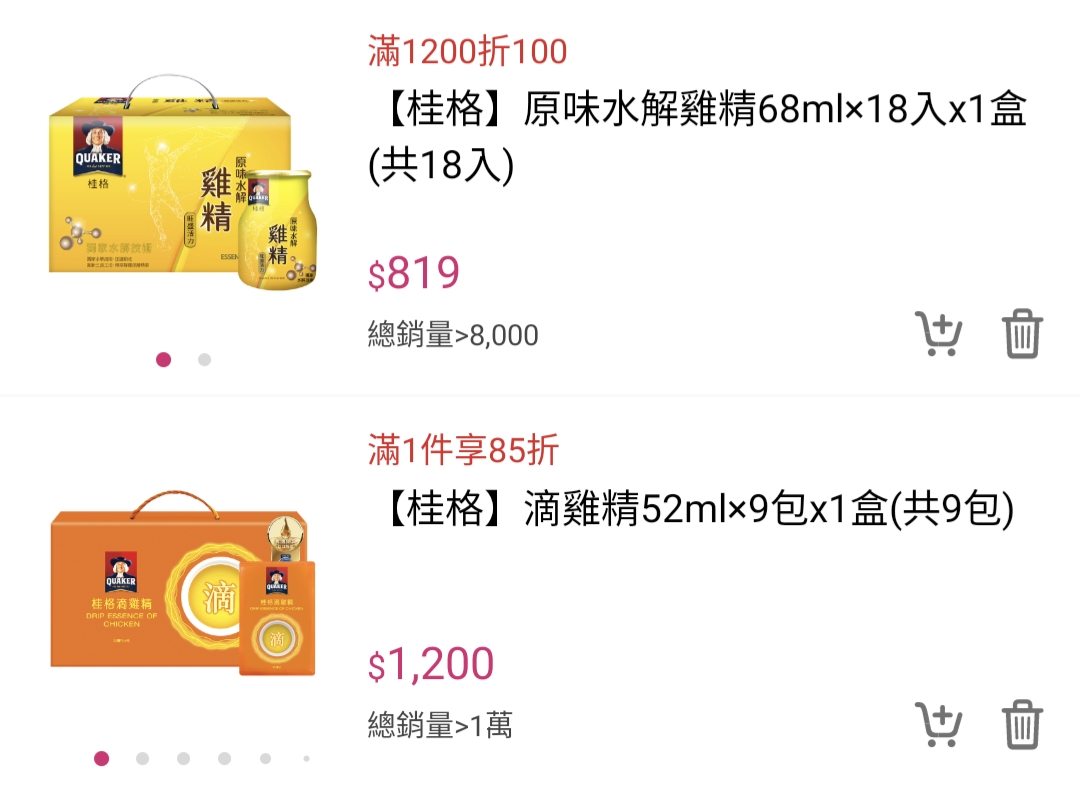1080x786 pixels.
Task: Add 滴雞精 52ml to cart
Action: coord(938,724)
